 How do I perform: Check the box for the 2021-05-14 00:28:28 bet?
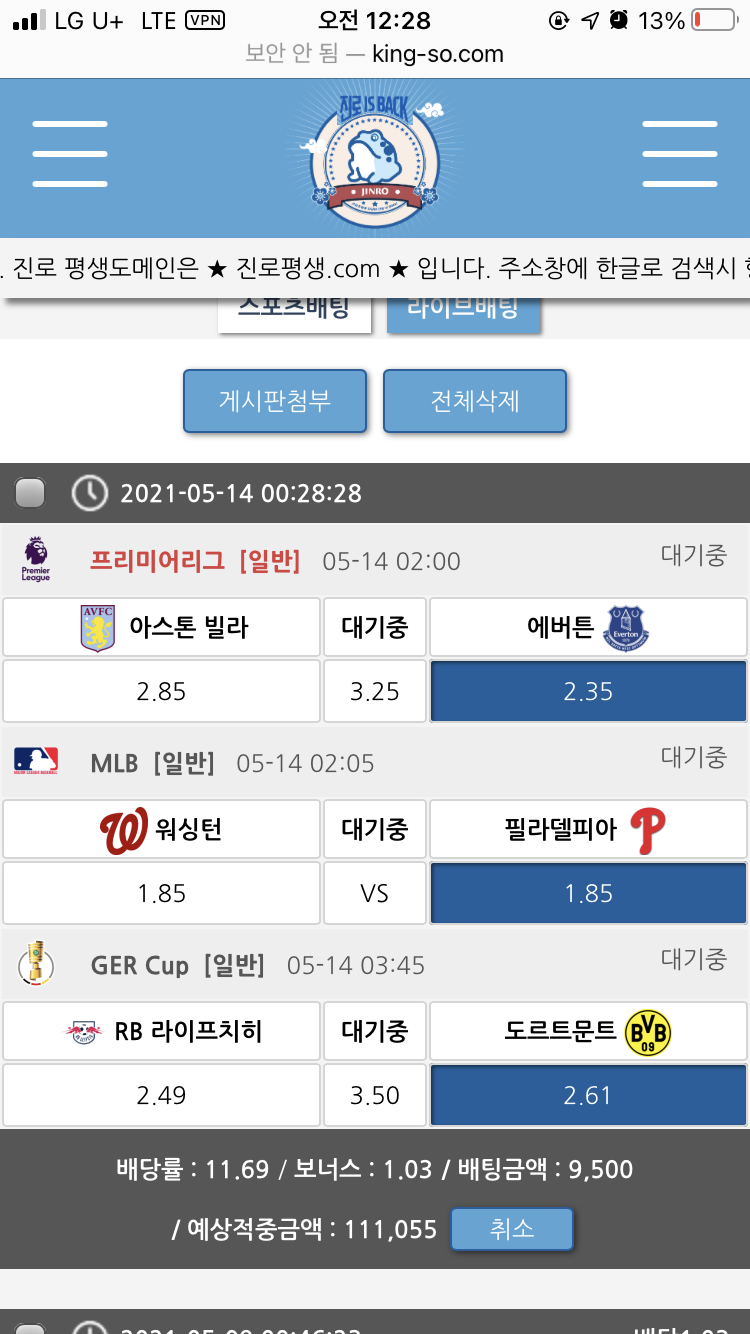[31, 493]
